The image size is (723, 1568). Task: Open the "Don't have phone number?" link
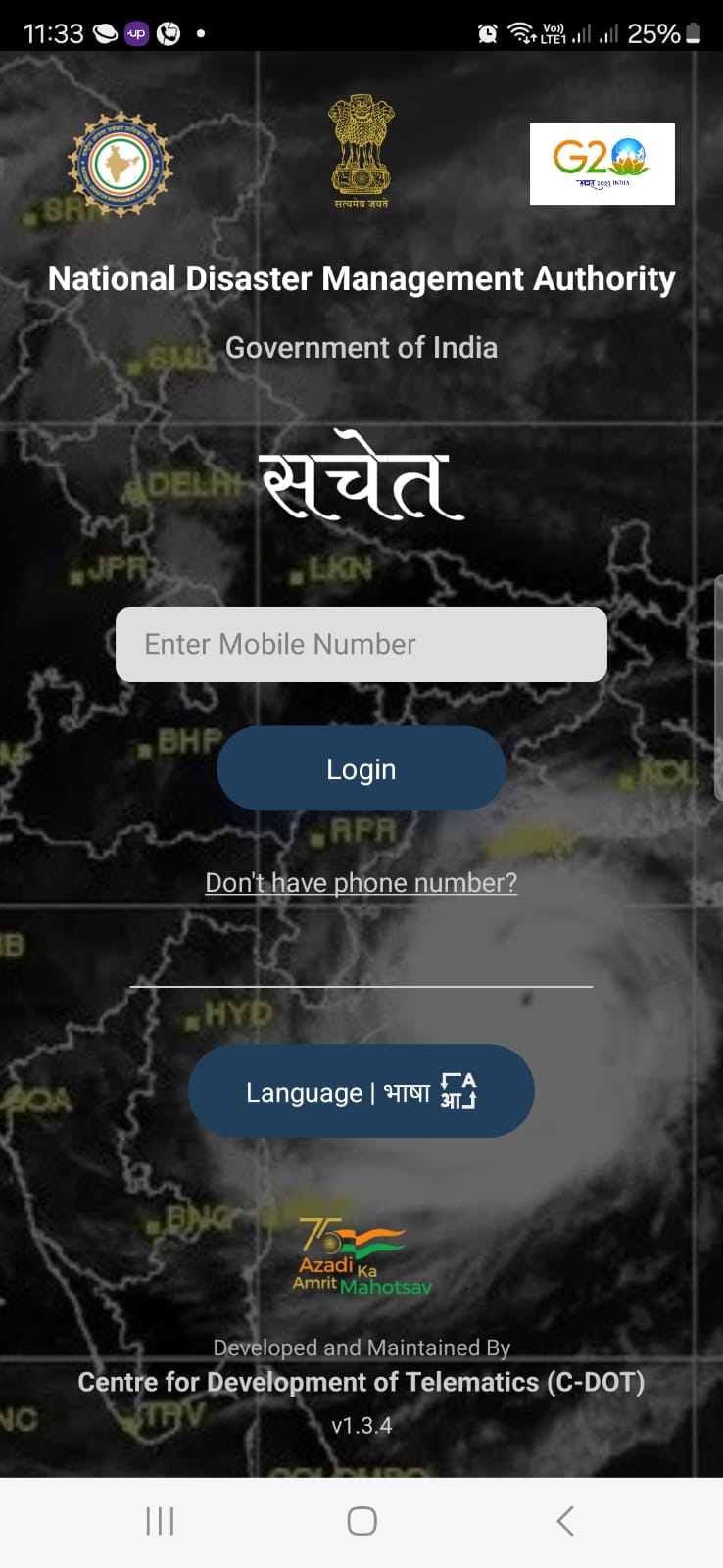(x=361, y=882)
